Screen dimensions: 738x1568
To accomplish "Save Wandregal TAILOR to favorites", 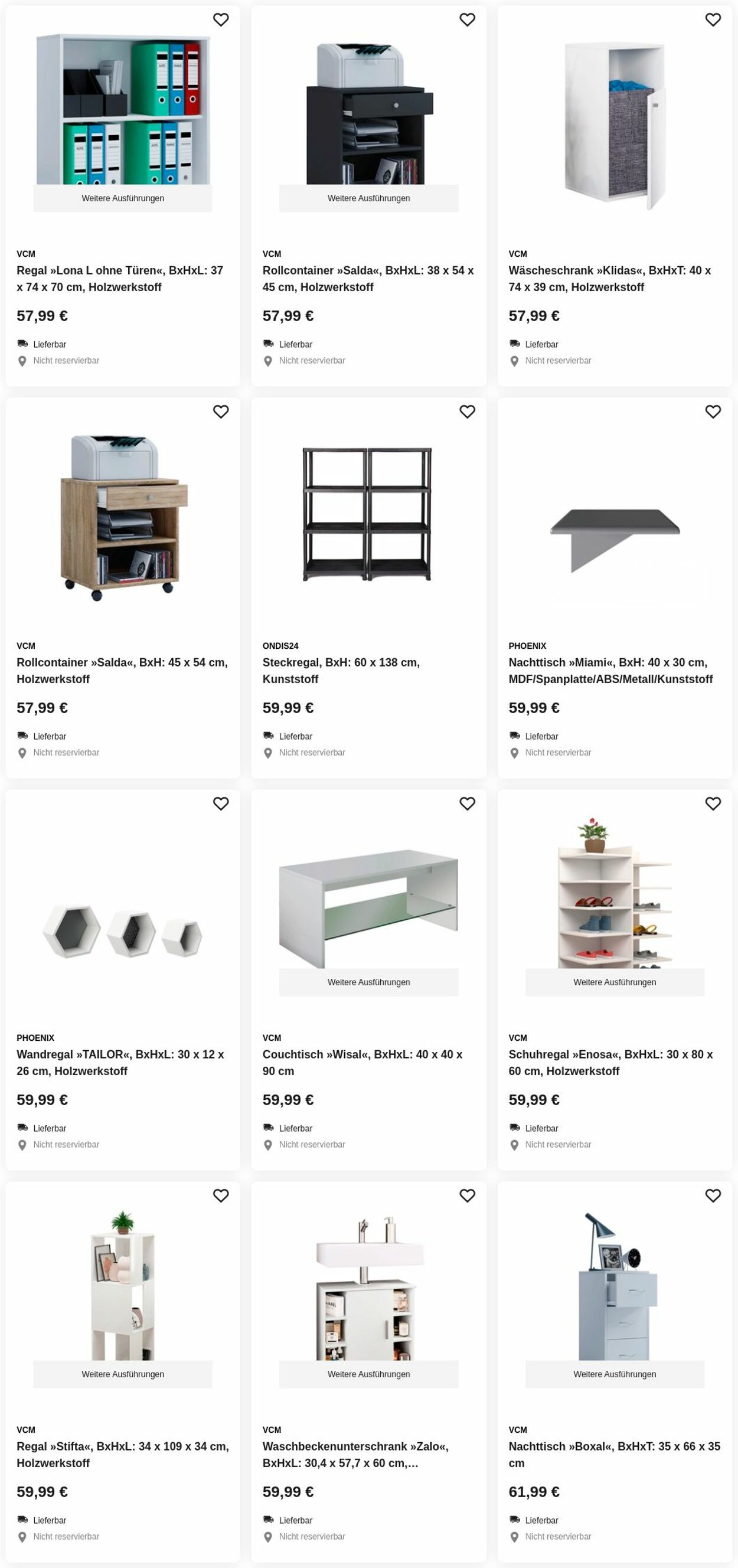I will pyautogui.click(x=220, y=804).
